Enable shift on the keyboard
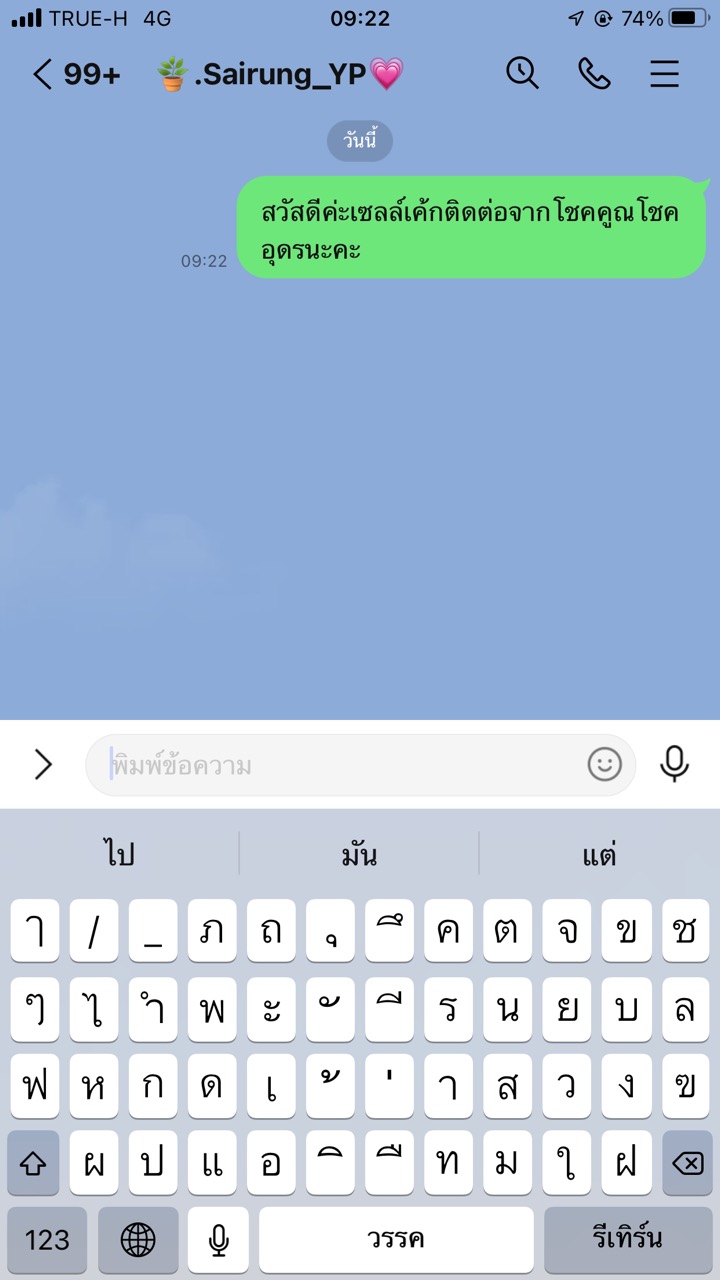This screenshot has height=1280, width=720. [34, 1163]
